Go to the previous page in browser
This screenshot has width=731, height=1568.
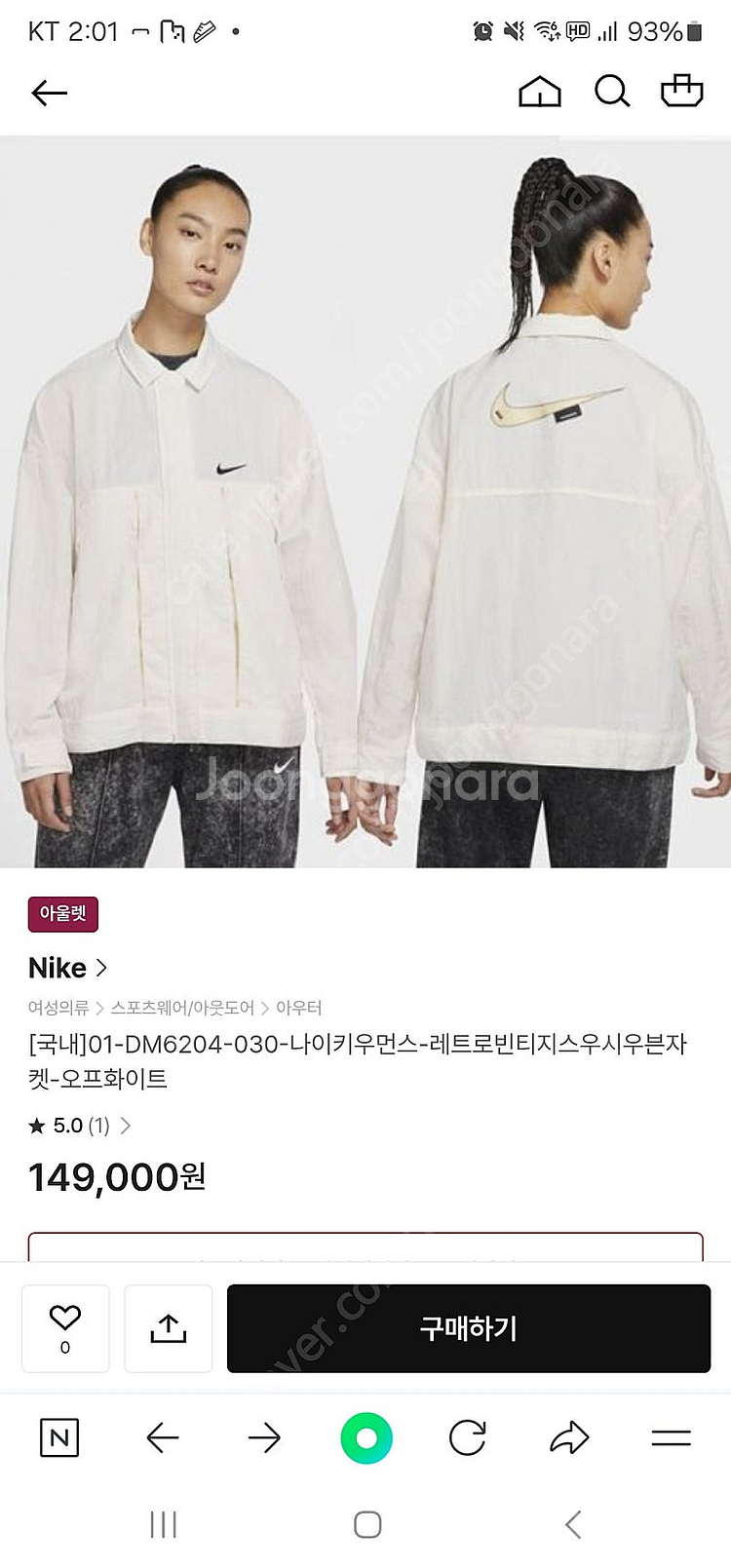(x=162, y=1437)
